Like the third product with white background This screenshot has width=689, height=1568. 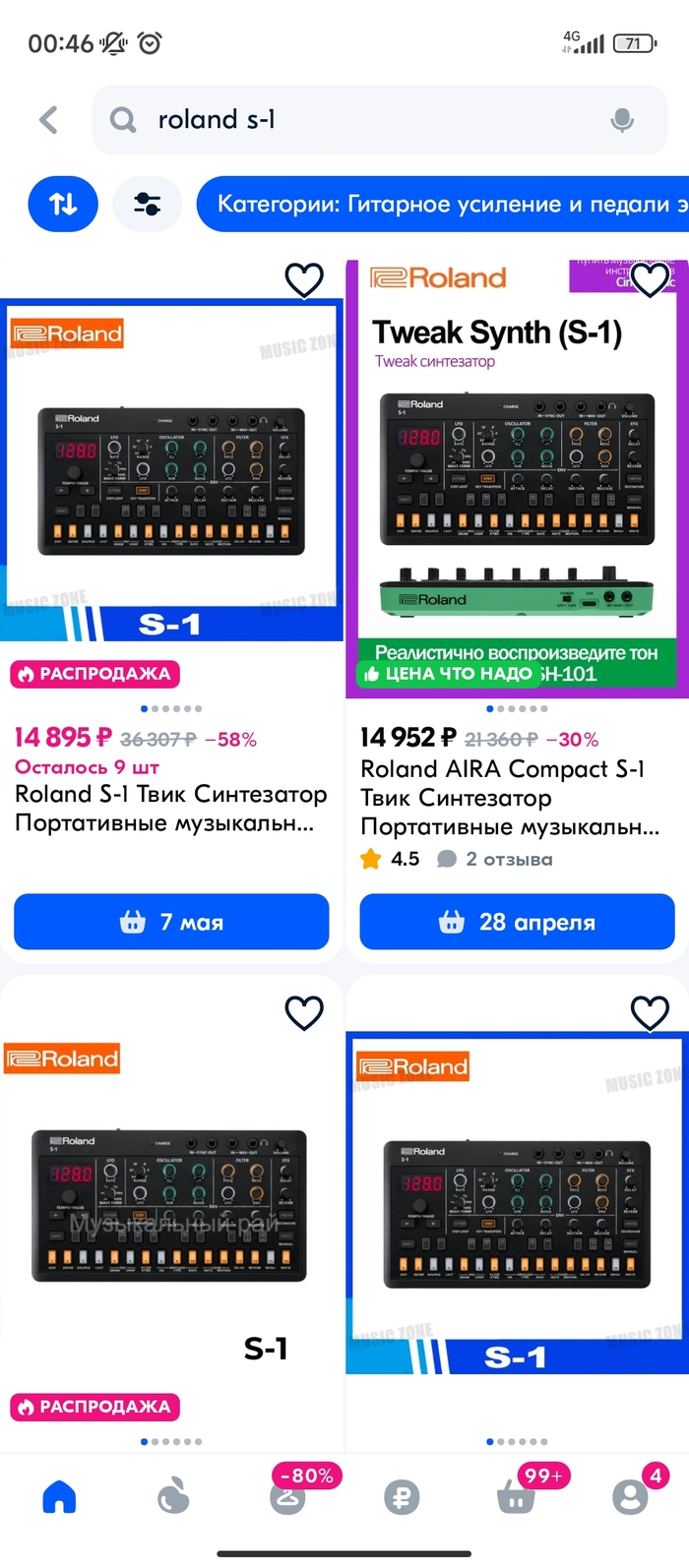click(x=304, y=1012)
